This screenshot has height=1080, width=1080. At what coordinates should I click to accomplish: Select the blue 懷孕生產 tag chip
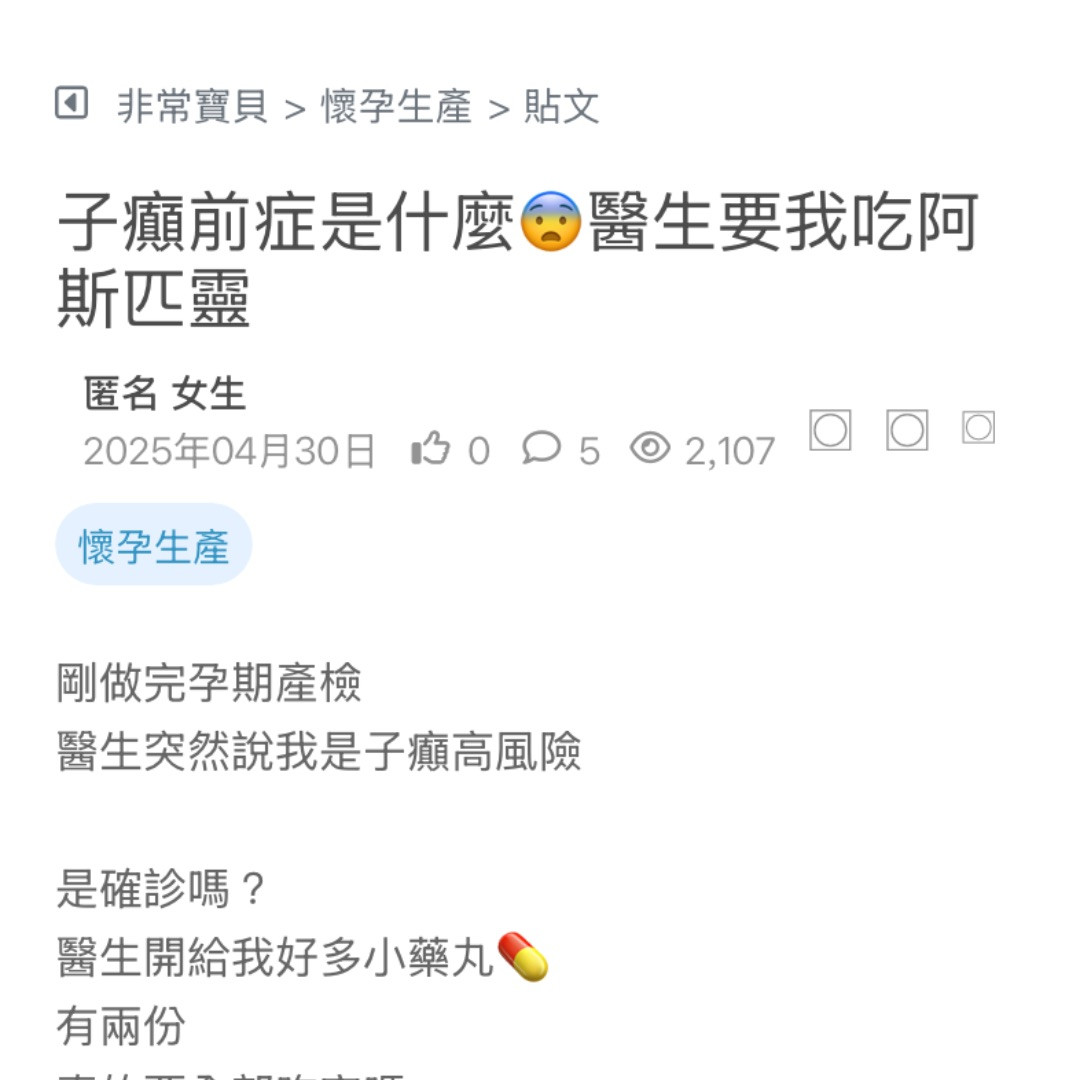tap(154, 546)
